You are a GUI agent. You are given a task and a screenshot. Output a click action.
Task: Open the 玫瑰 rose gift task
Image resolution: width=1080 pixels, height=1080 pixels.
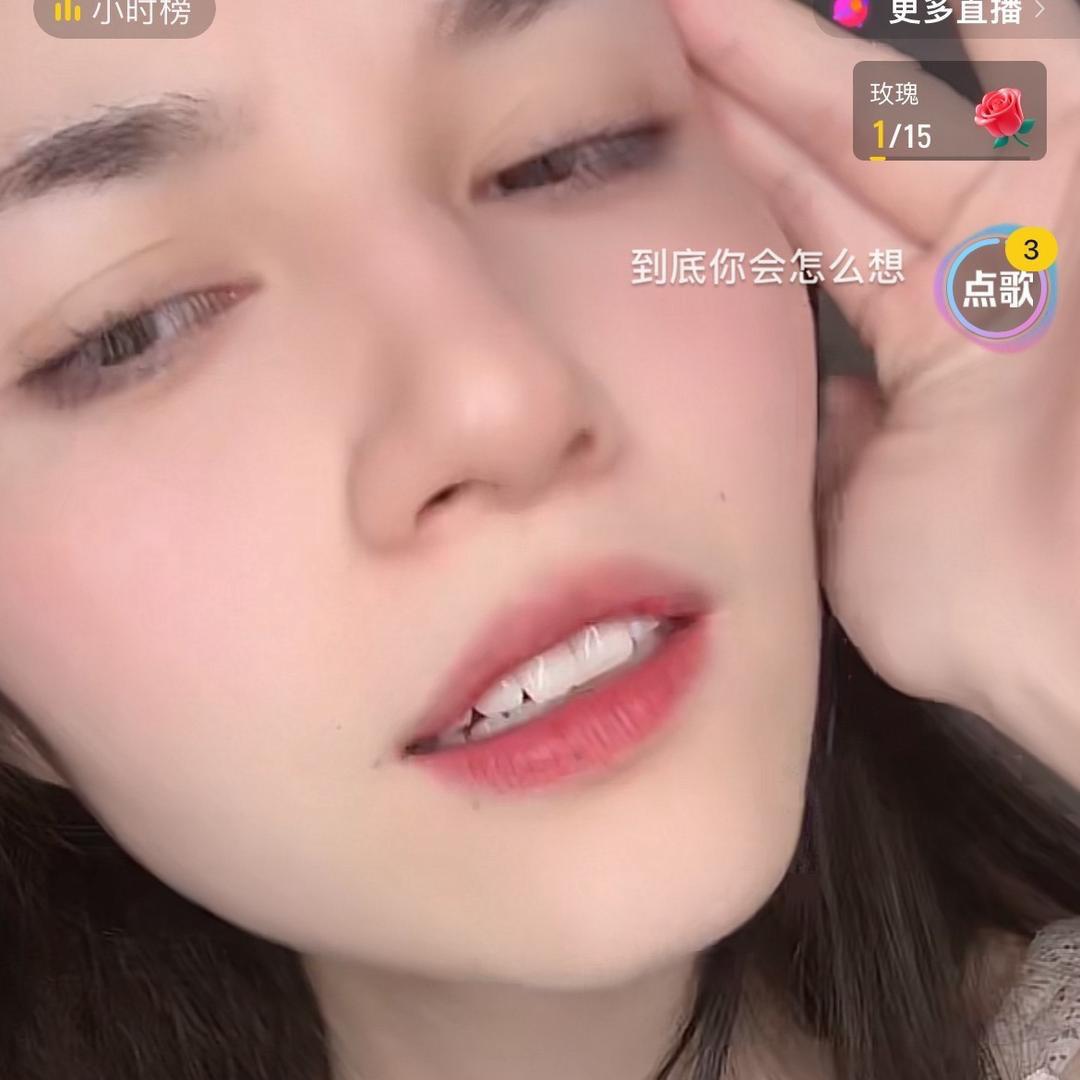click(949, 111)
